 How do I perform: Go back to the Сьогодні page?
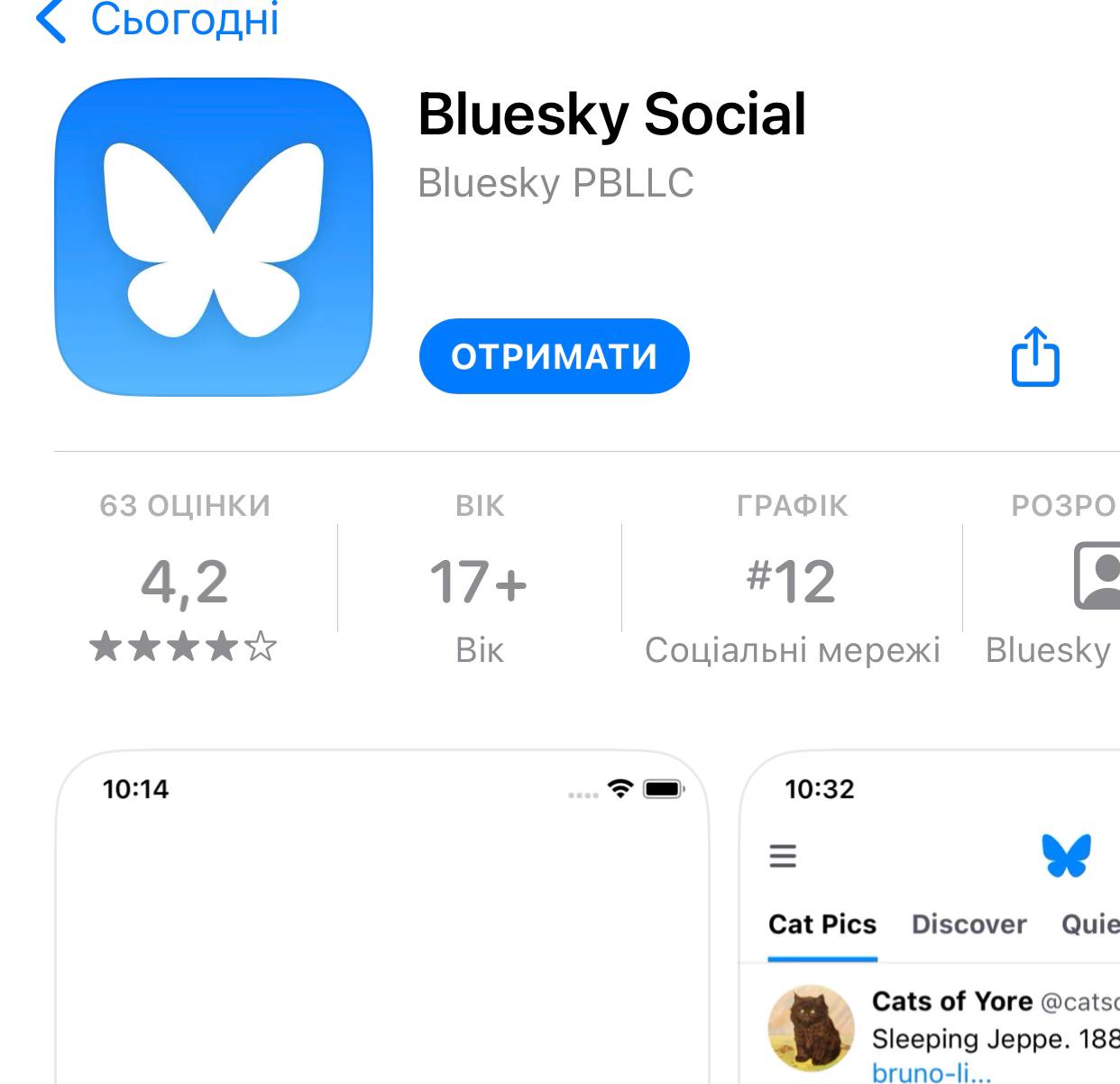click(x=158, y=20)
